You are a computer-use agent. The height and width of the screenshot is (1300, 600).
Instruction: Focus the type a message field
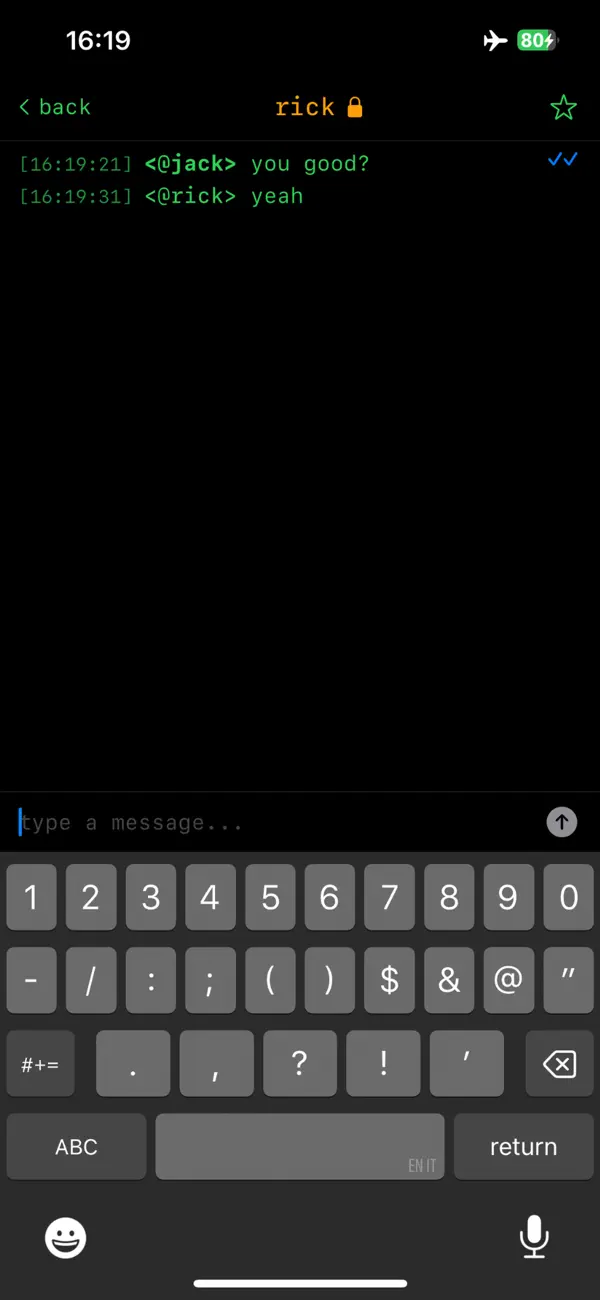270,823
